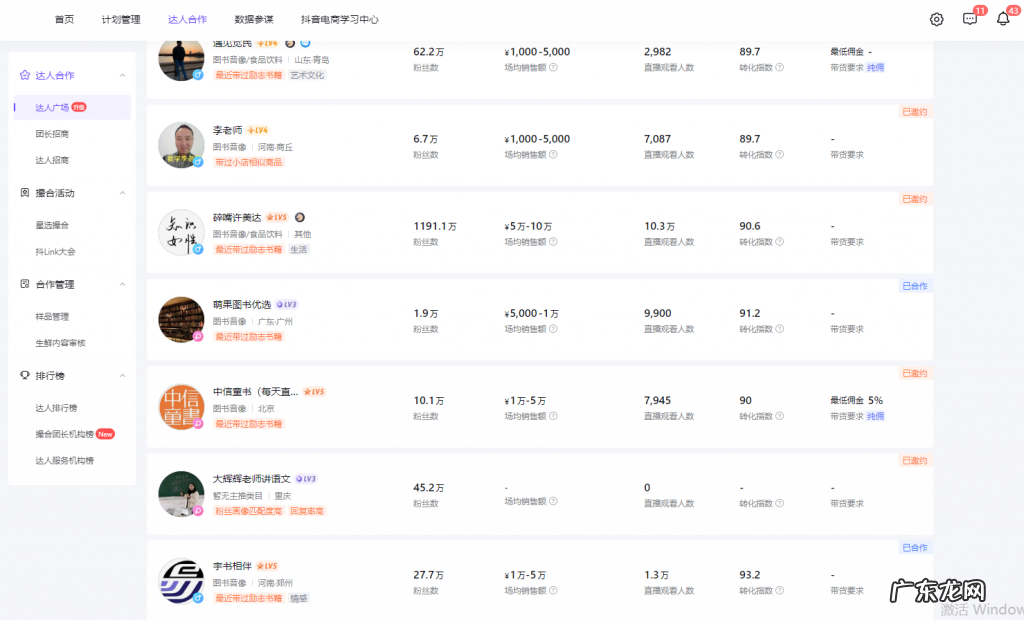Screen dimensions: 1024x620
Task: Select 达人招商 in the sidebar
Action: coord(52,160)
